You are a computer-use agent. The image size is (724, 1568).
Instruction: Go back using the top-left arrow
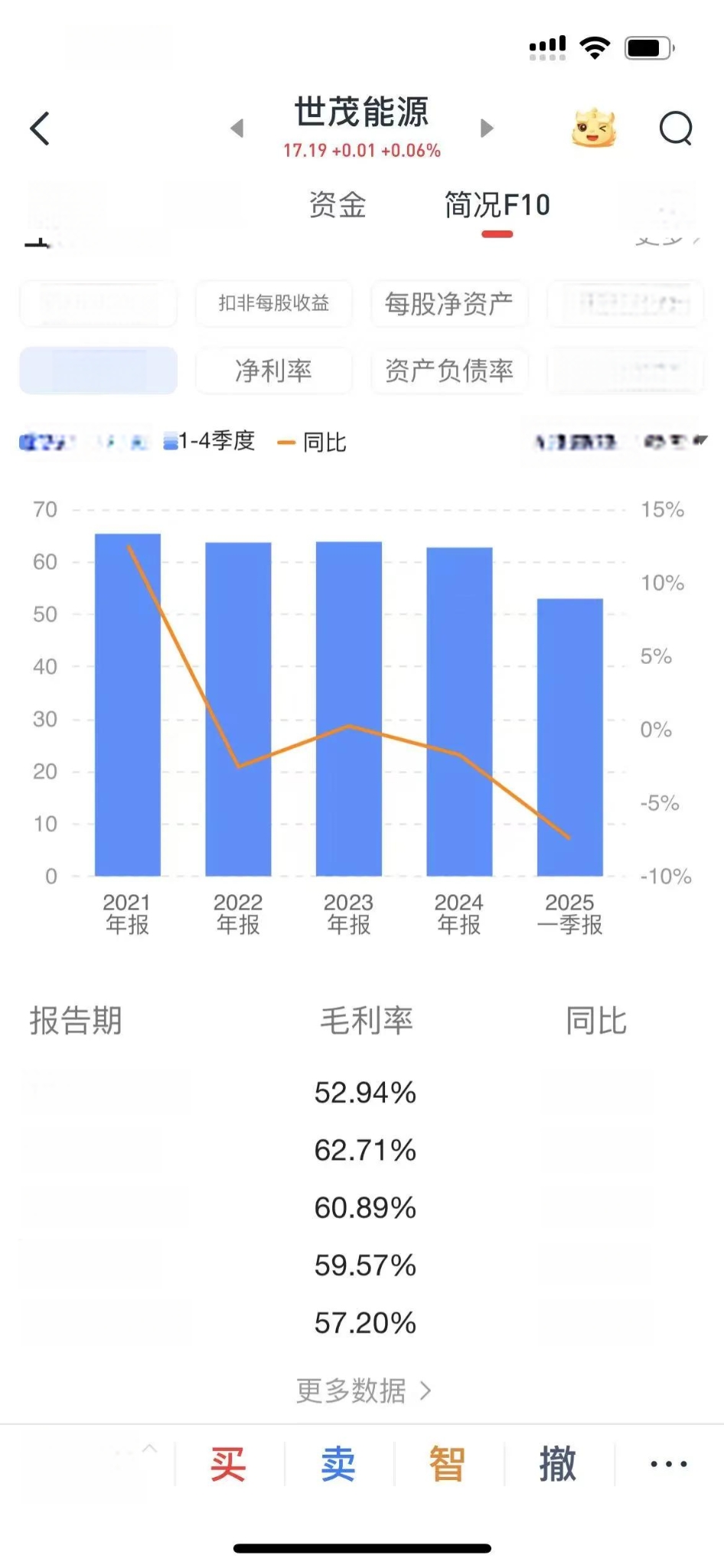40,128
